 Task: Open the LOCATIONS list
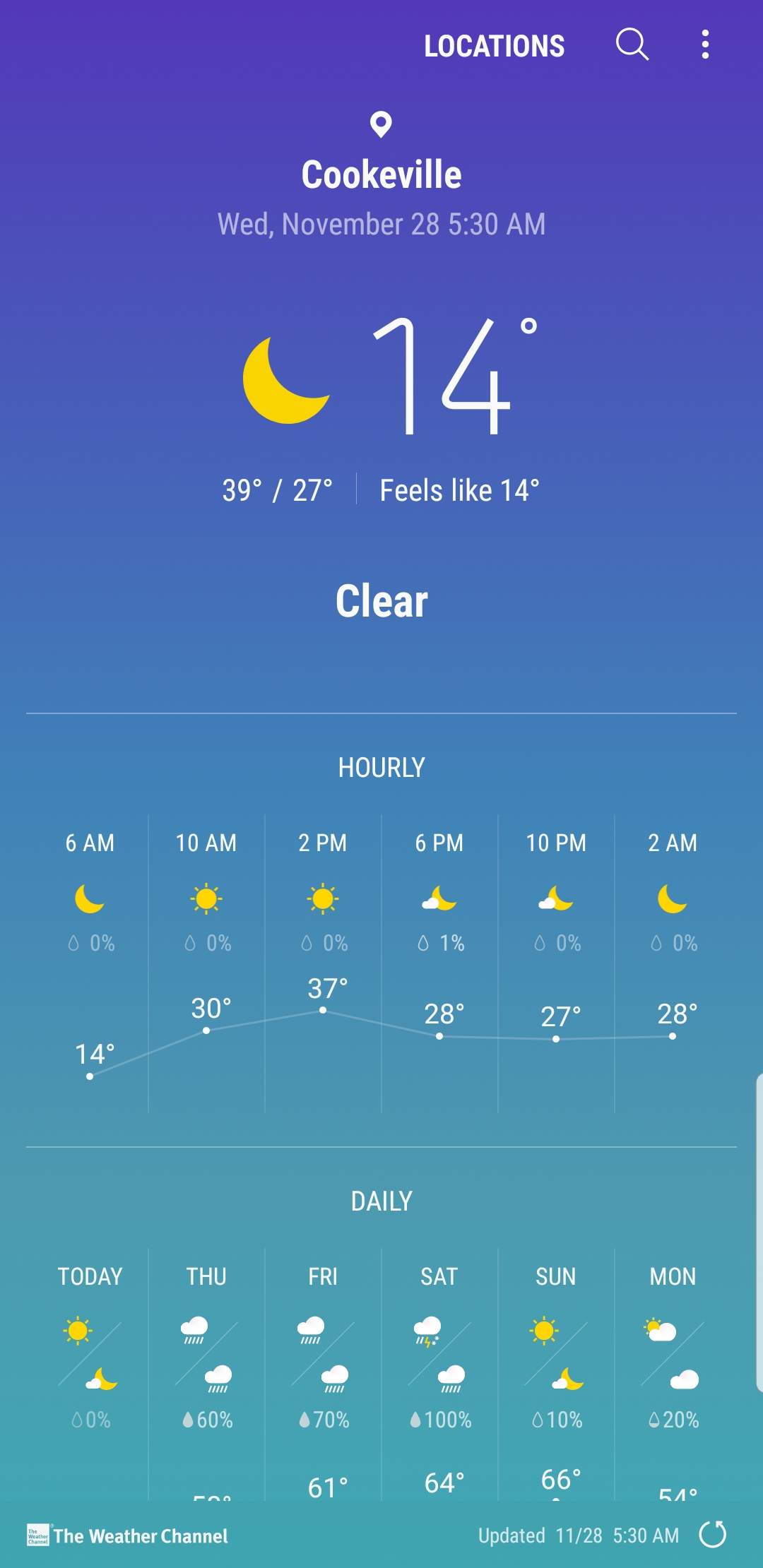494,46
